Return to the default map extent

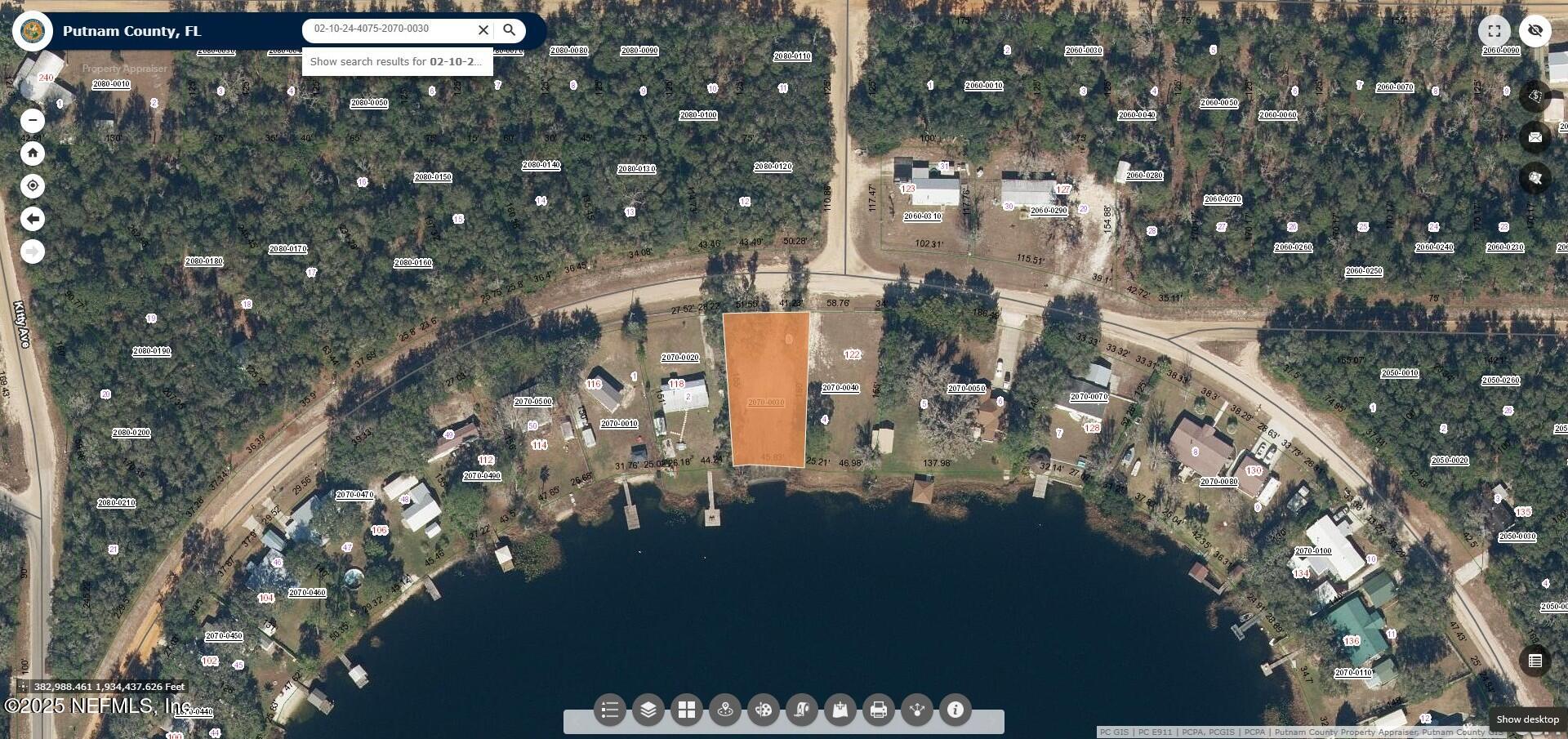[33, 154]
